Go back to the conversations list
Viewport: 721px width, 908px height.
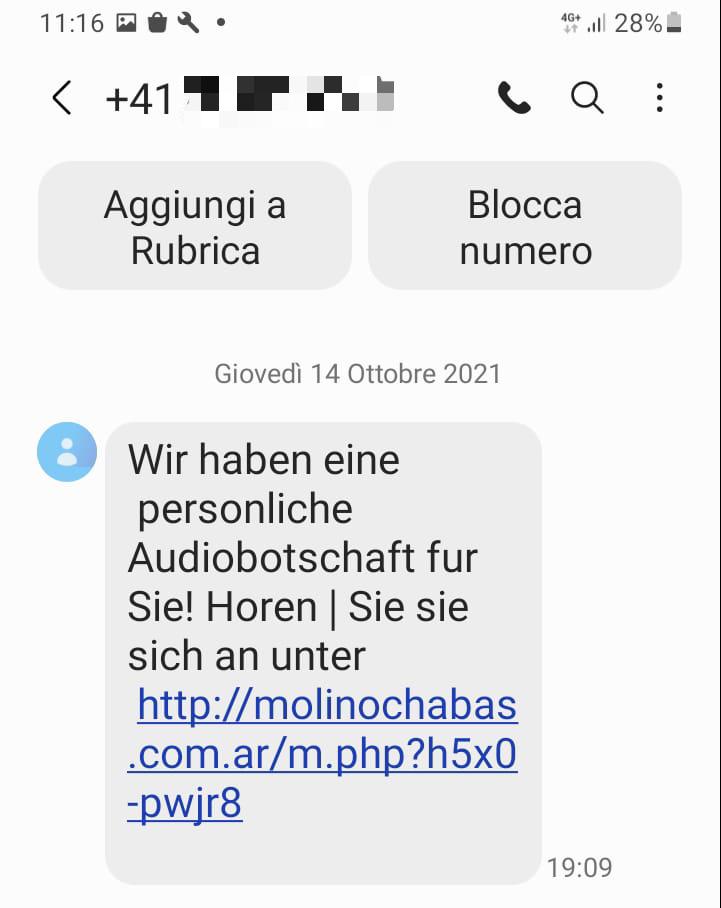62,97
